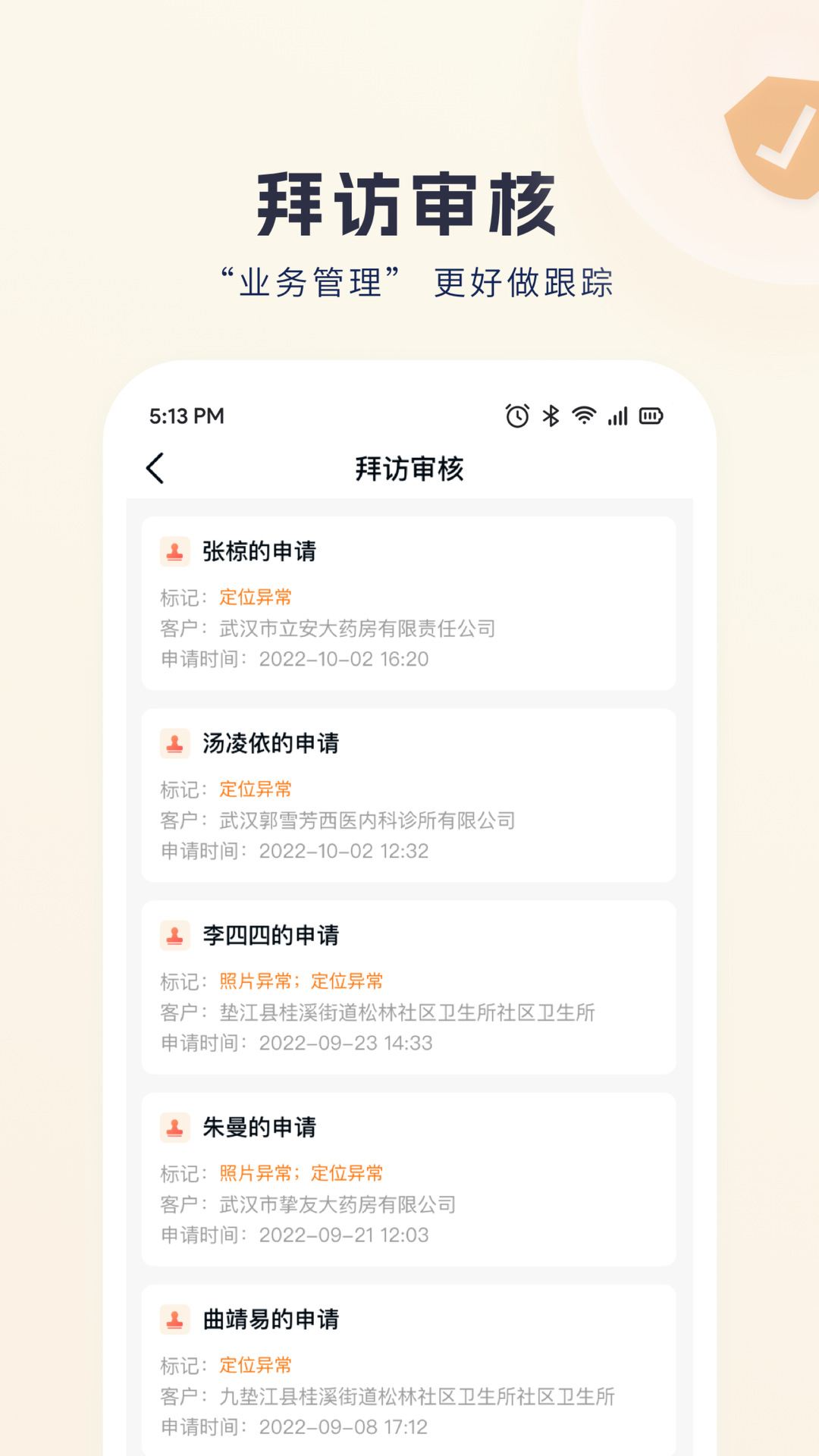Click the stamp icon beside 张棕的申请

(x=174, y=553)
